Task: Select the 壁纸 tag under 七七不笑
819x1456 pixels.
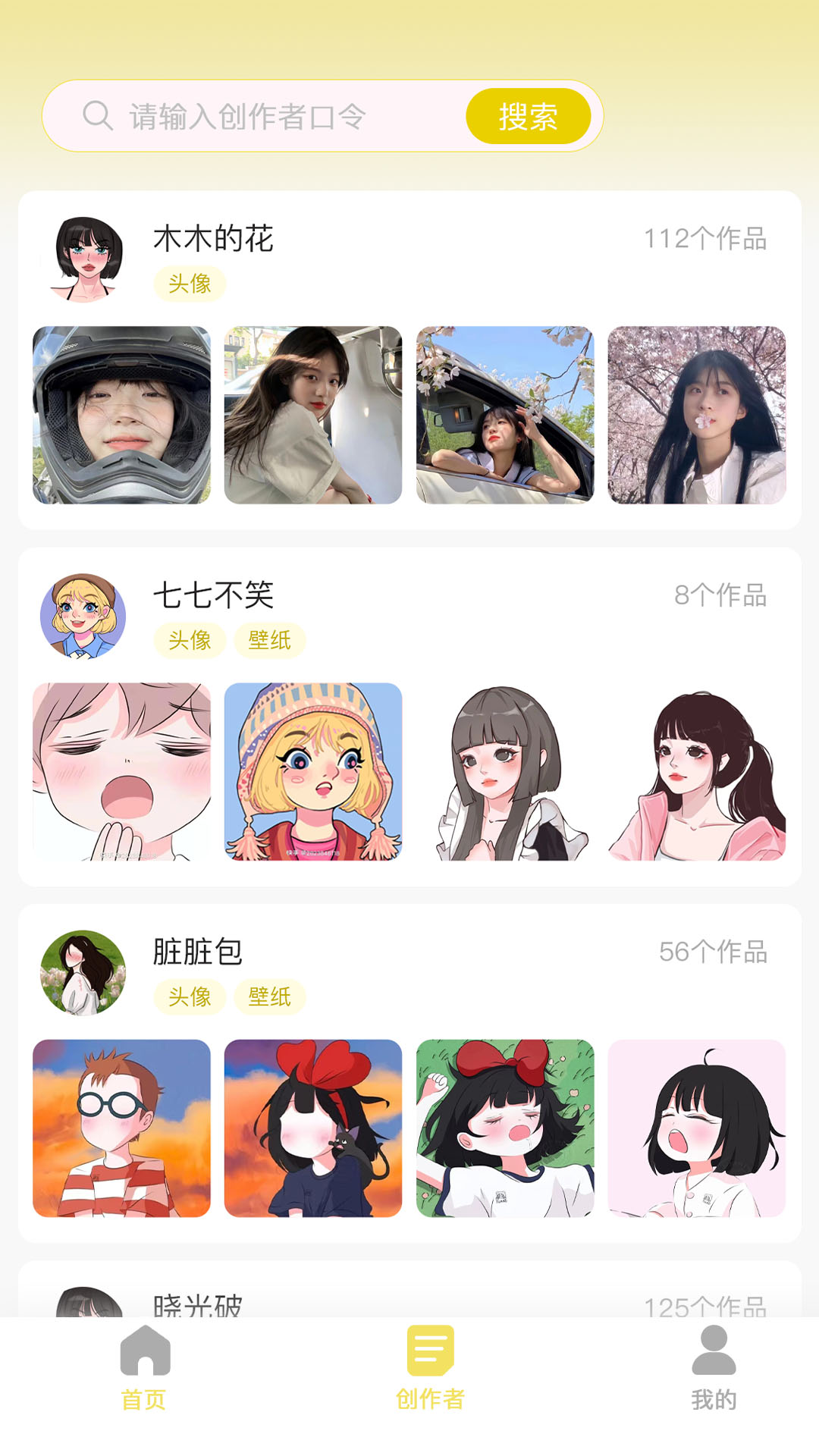Action: click(x=269, y=640)
